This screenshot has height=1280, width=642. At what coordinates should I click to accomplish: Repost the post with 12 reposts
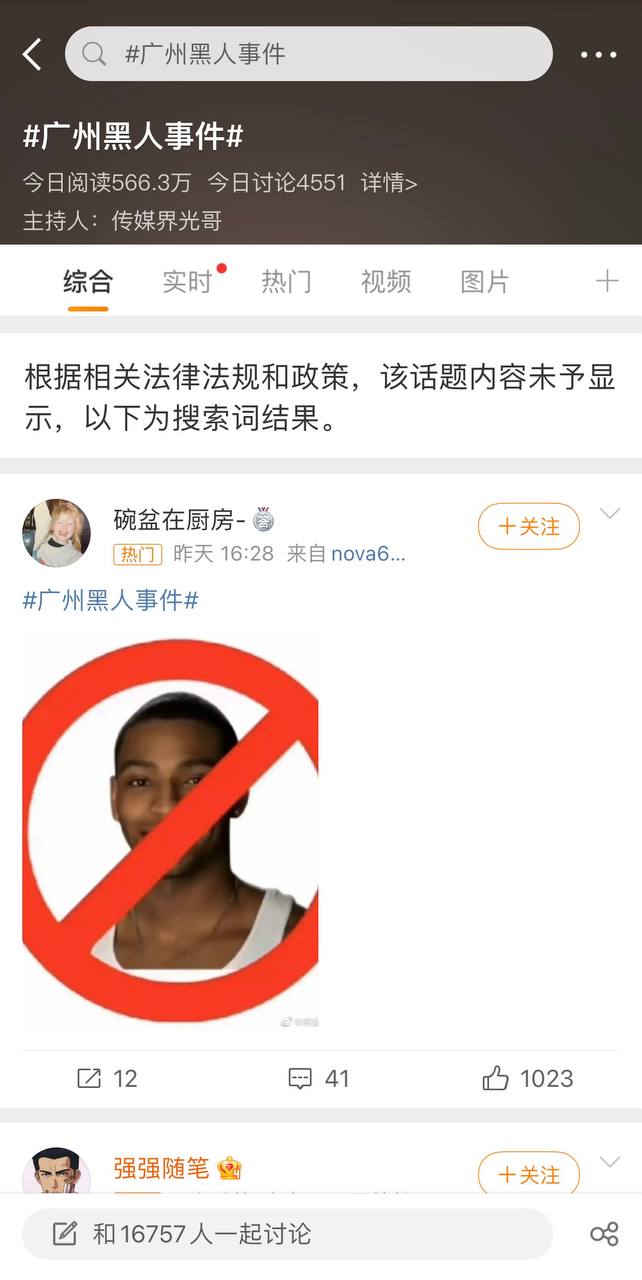(107, 1078)
